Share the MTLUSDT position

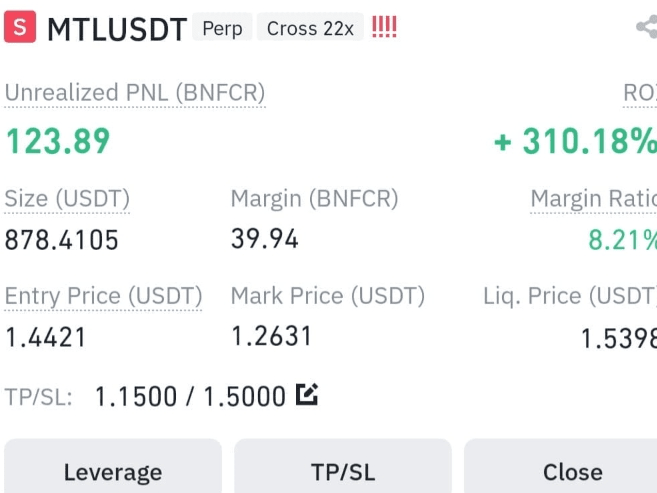(x=646, y=28)
